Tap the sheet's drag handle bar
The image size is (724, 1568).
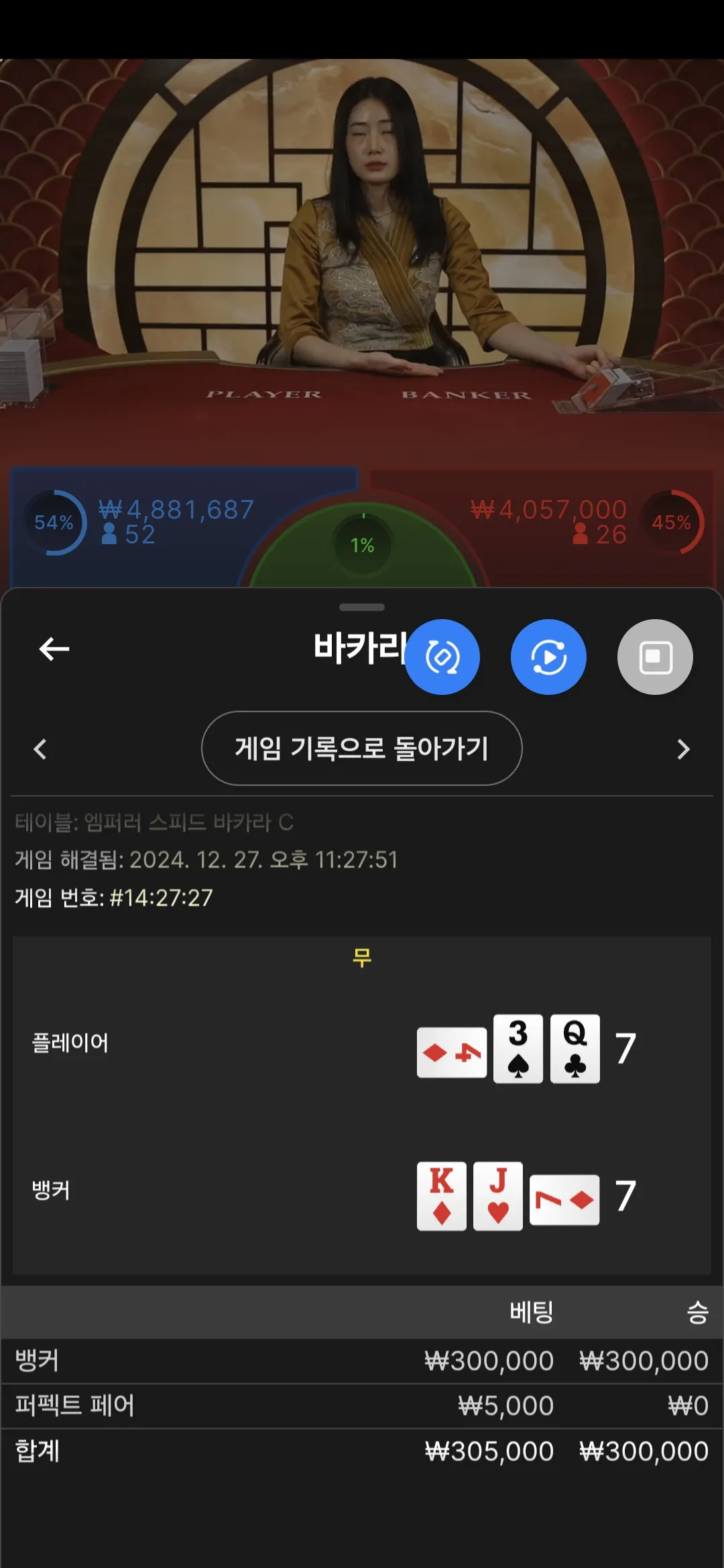tap(362, 607)
